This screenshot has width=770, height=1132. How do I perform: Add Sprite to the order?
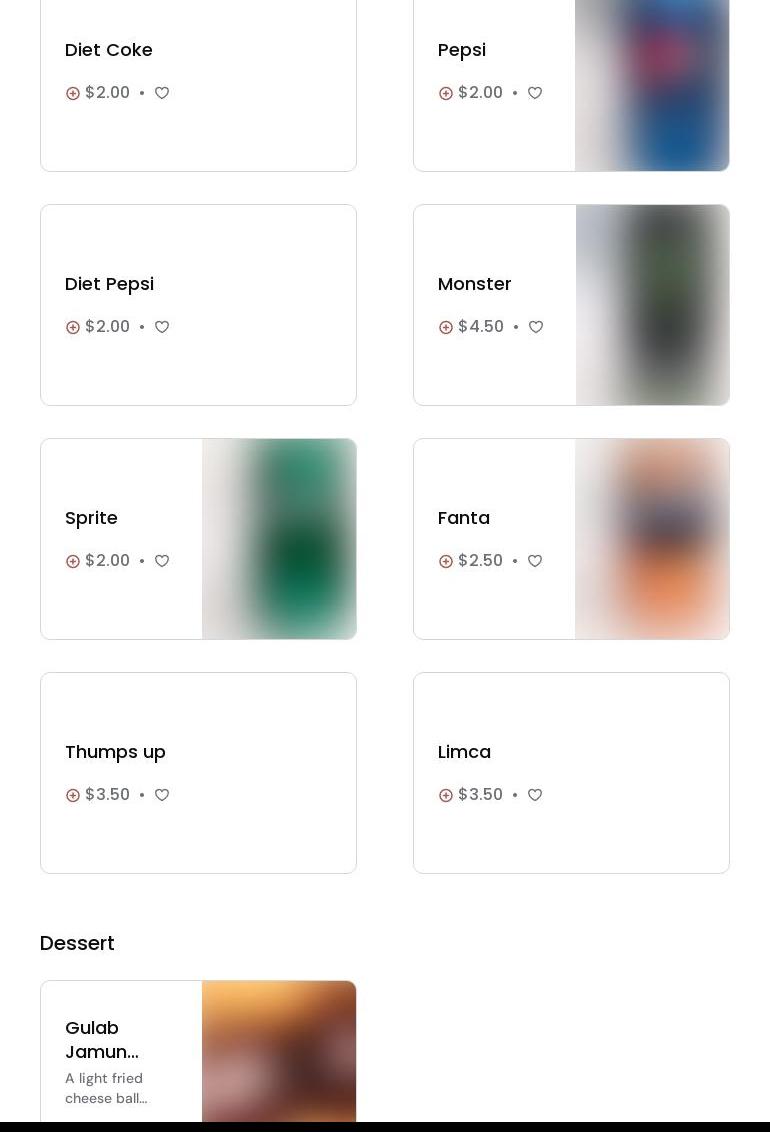pos(73,561)
